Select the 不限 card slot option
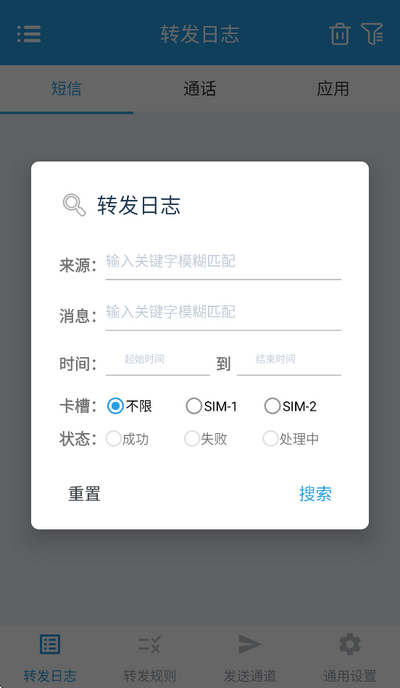The width and height of the screenshot is (400, 688). [130, 406]
